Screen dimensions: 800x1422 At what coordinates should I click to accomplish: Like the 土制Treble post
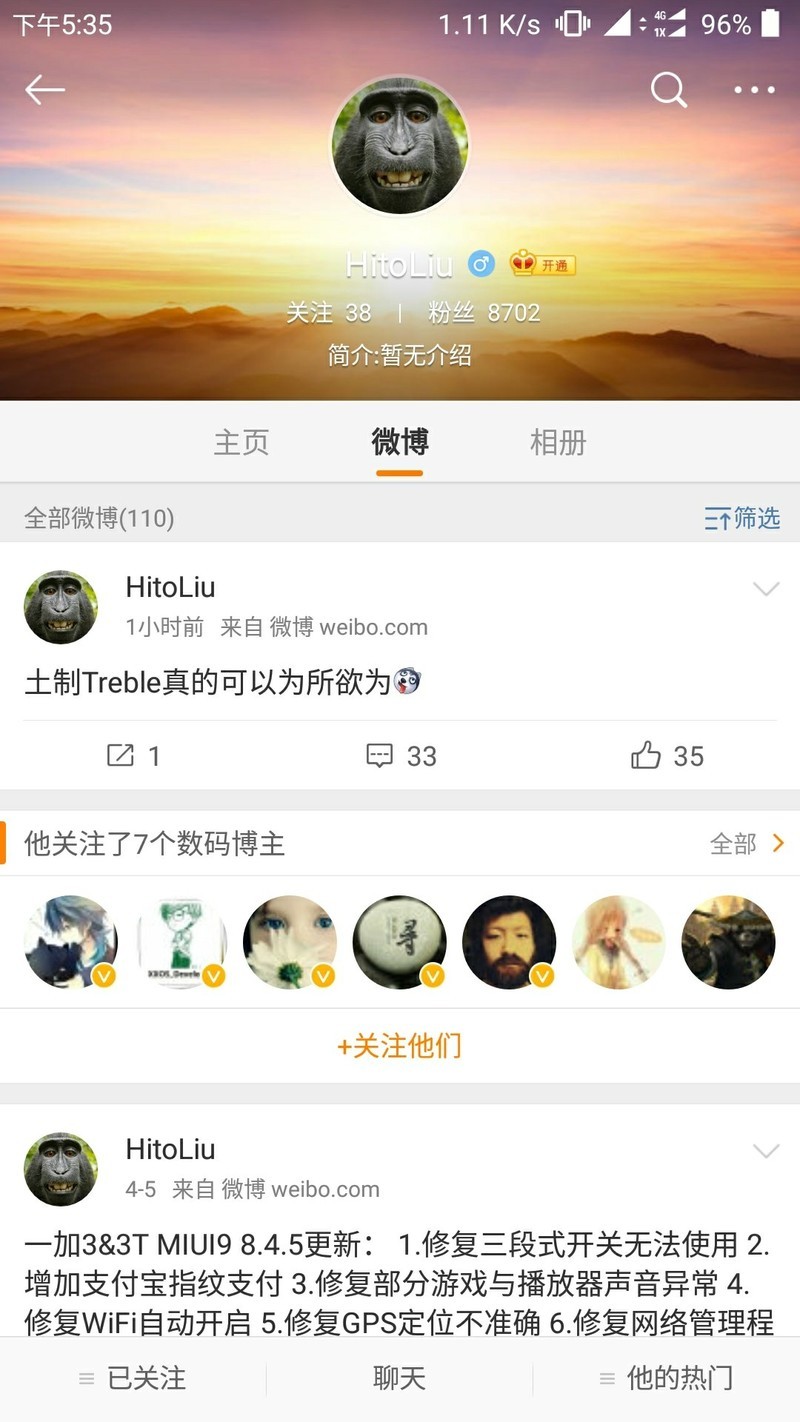point(667,756)
